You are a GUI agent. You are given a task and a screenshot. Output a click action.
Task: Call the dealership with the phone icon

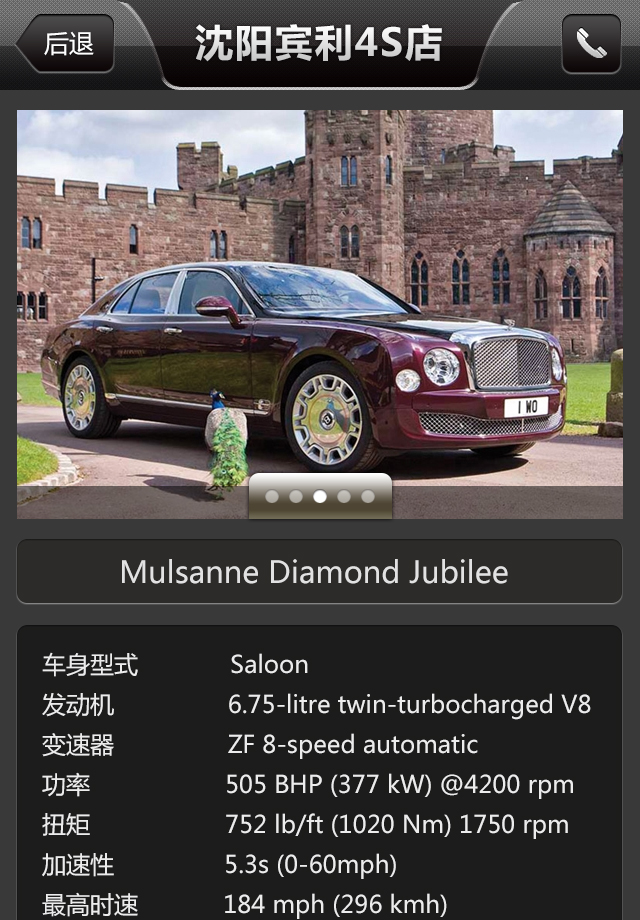(x=591, y=44)
